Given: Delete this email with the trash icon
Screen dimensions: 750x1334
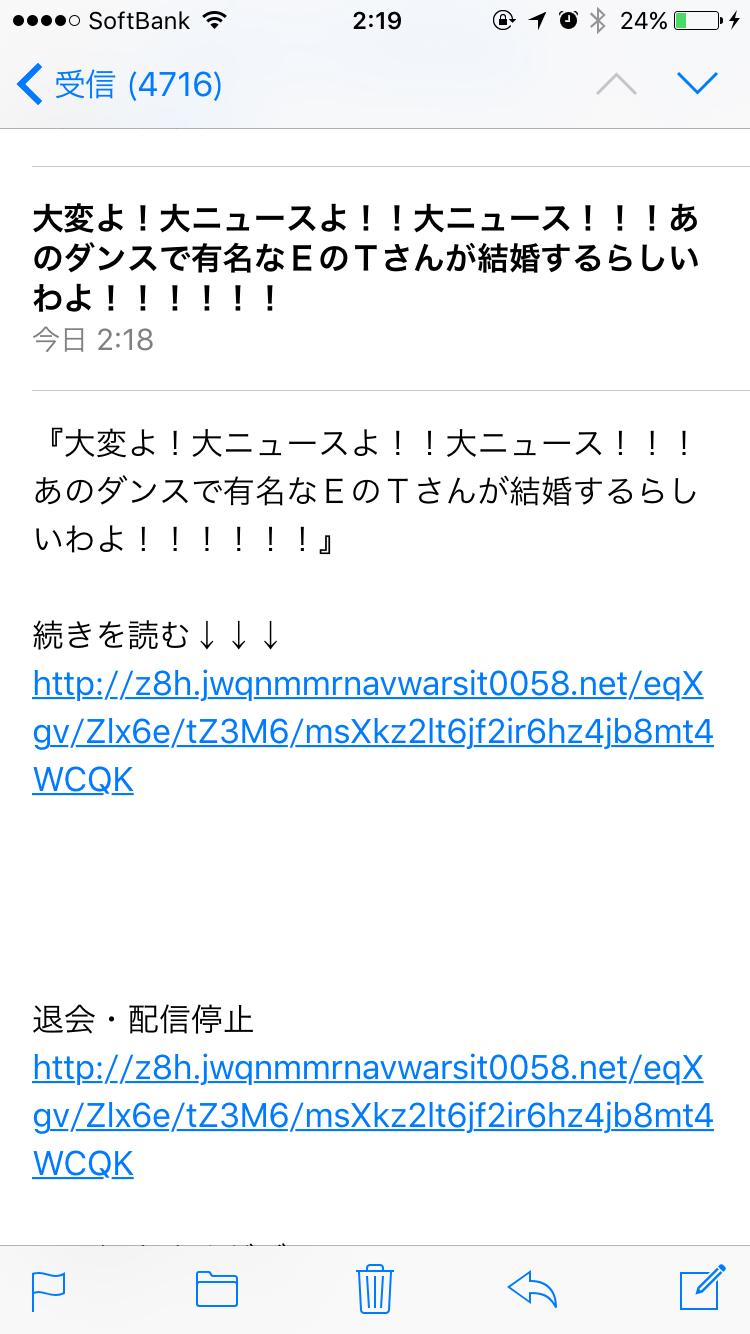Looking at the screenshot, I should point(375,1289).
